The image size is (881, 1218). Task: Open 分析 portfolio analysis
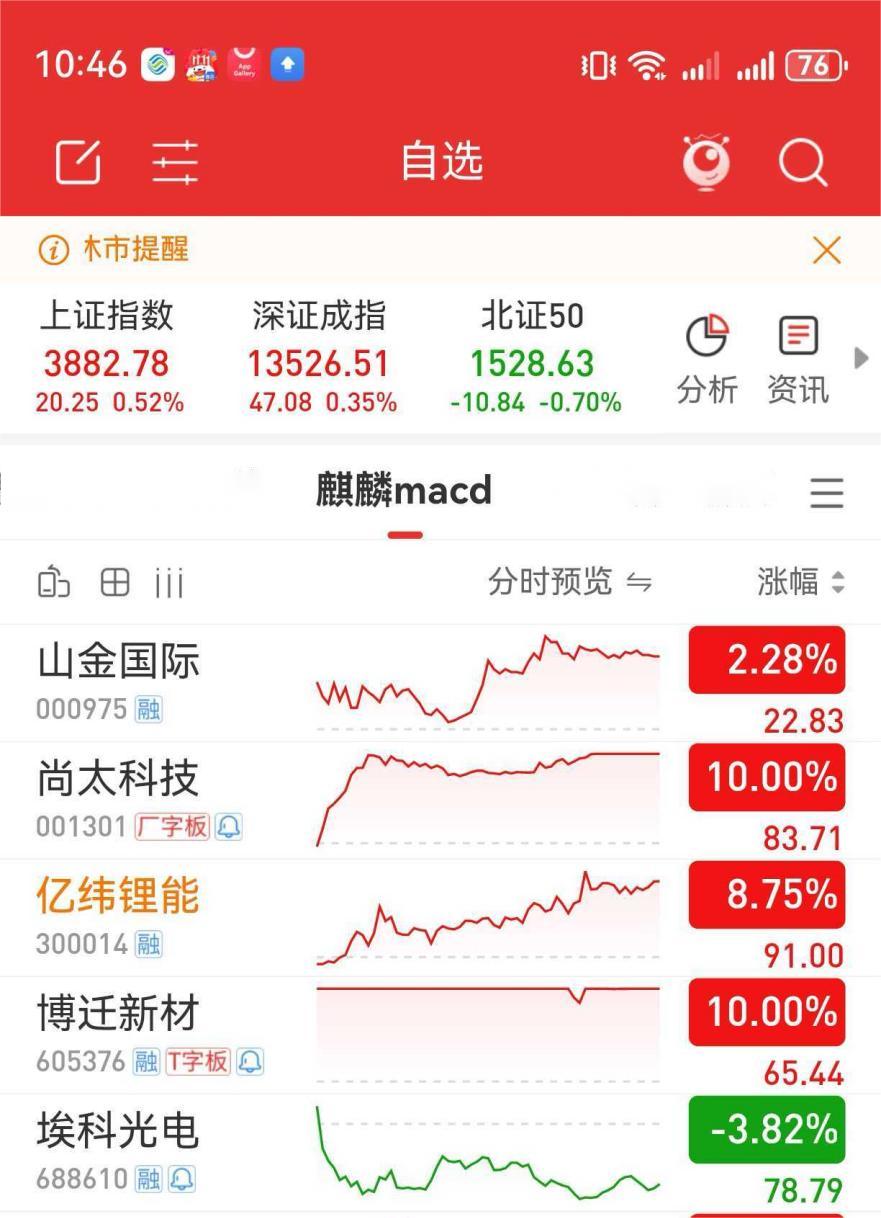[x=707, y=360]
